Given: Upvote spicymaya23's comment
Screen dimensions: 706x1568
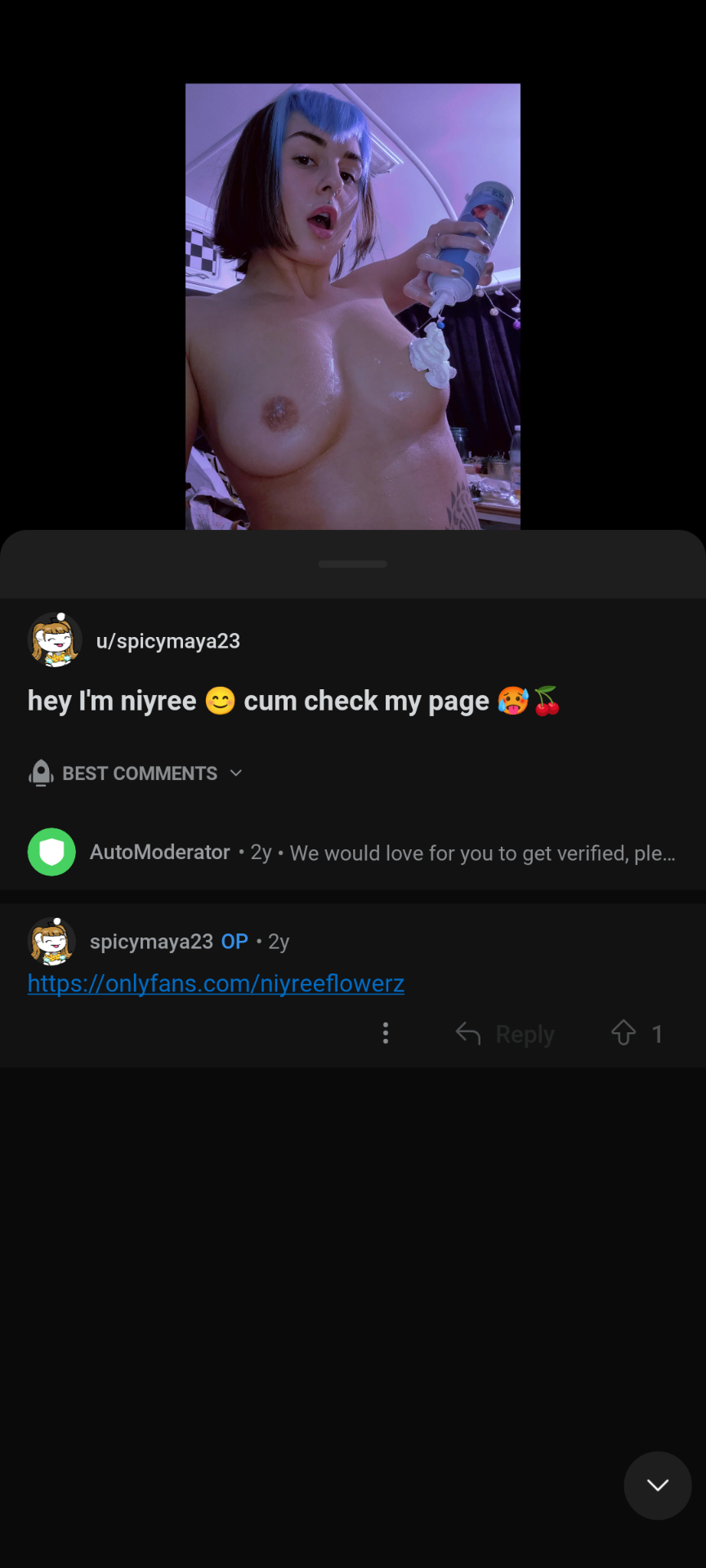Looking at the screenshot, I should click(623, 1033).
